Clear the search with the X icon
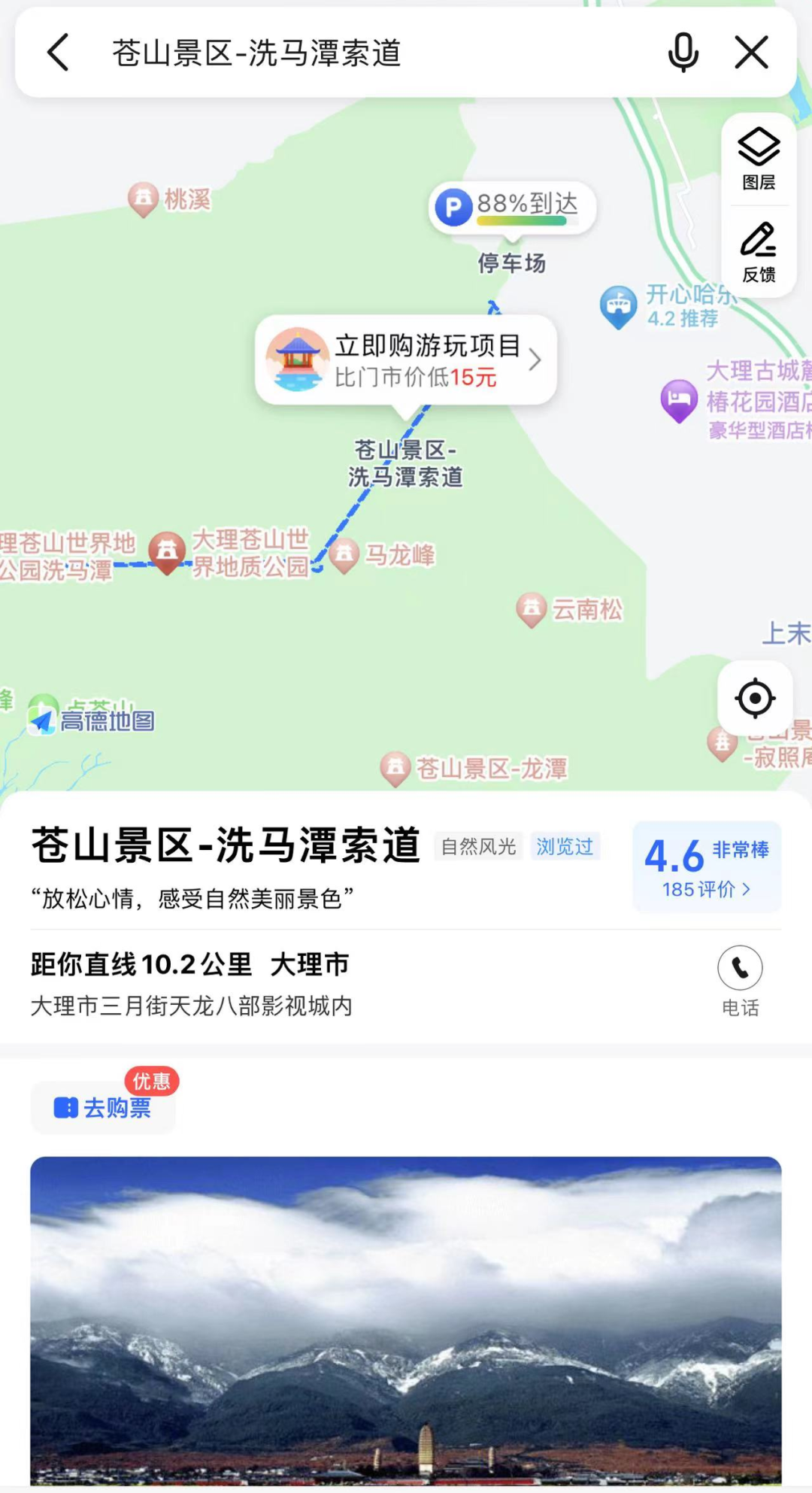 point(751,53)
